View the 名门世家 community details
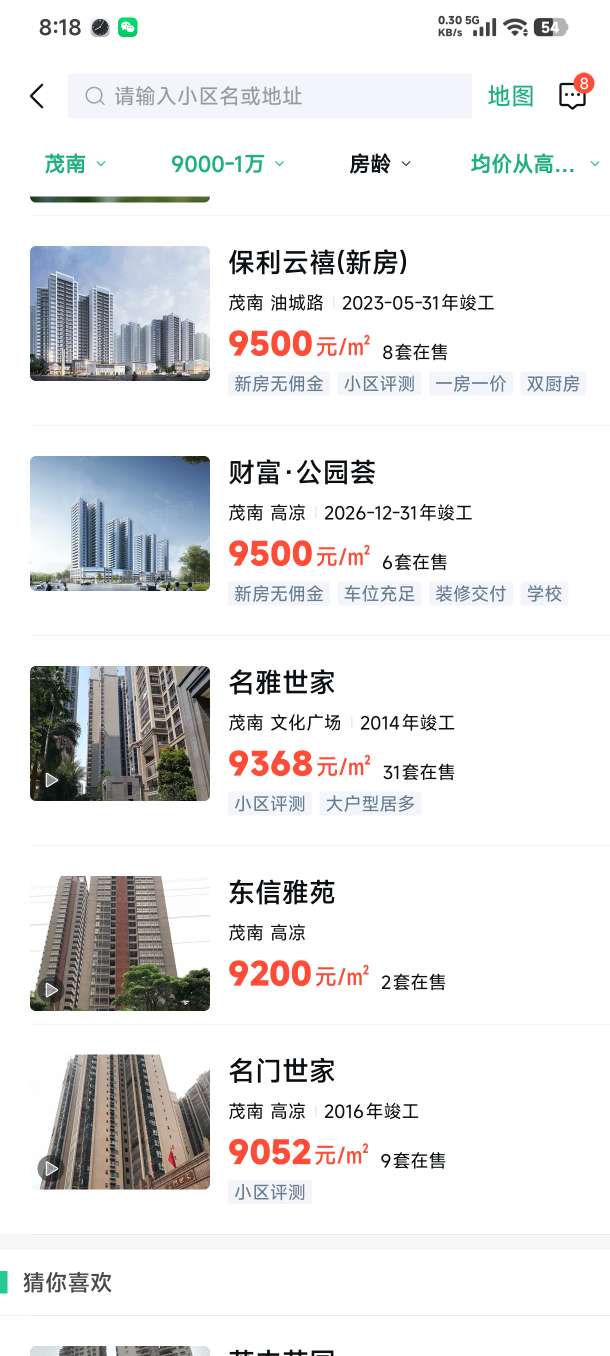Screen dimensions: 610x1356 [282, 1071]
